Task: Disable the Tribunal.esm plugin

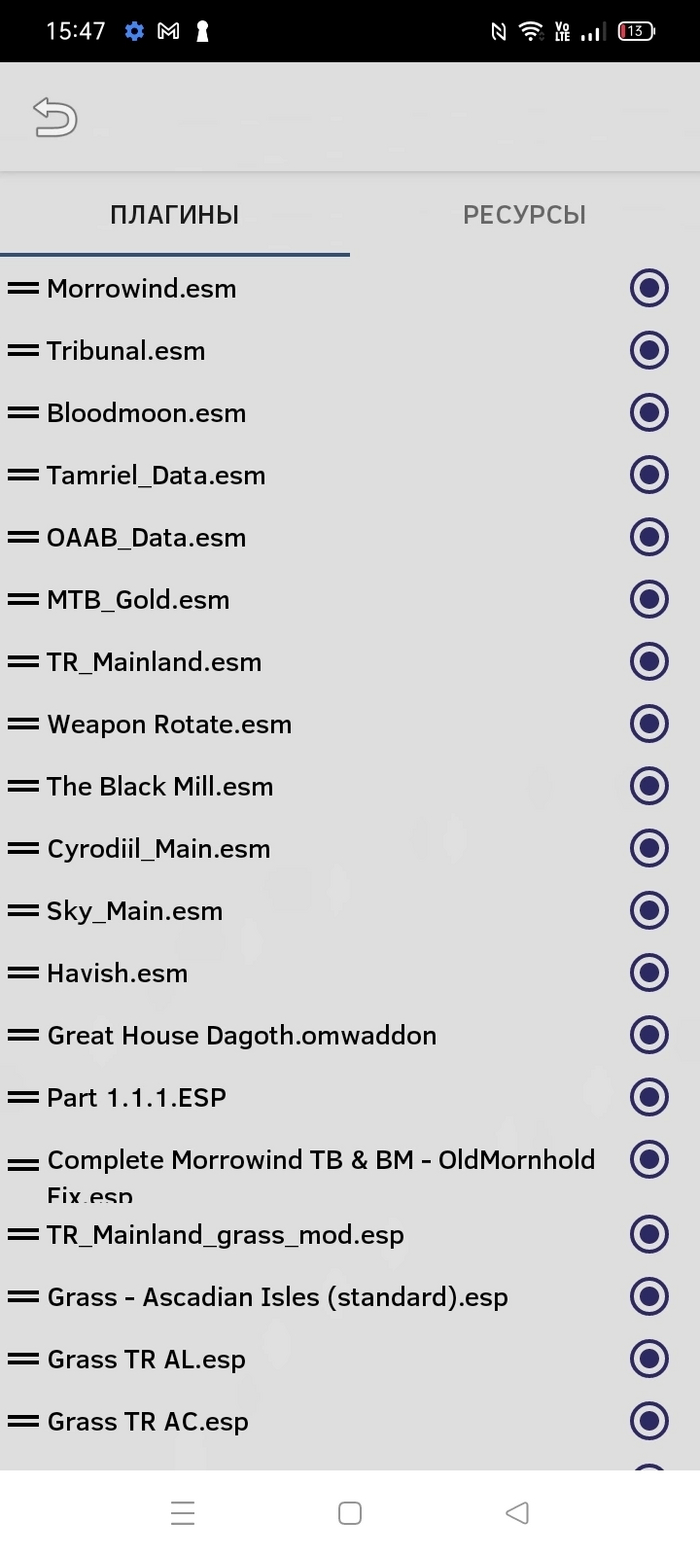Action: pyautogui.click(x=649, y=351)
